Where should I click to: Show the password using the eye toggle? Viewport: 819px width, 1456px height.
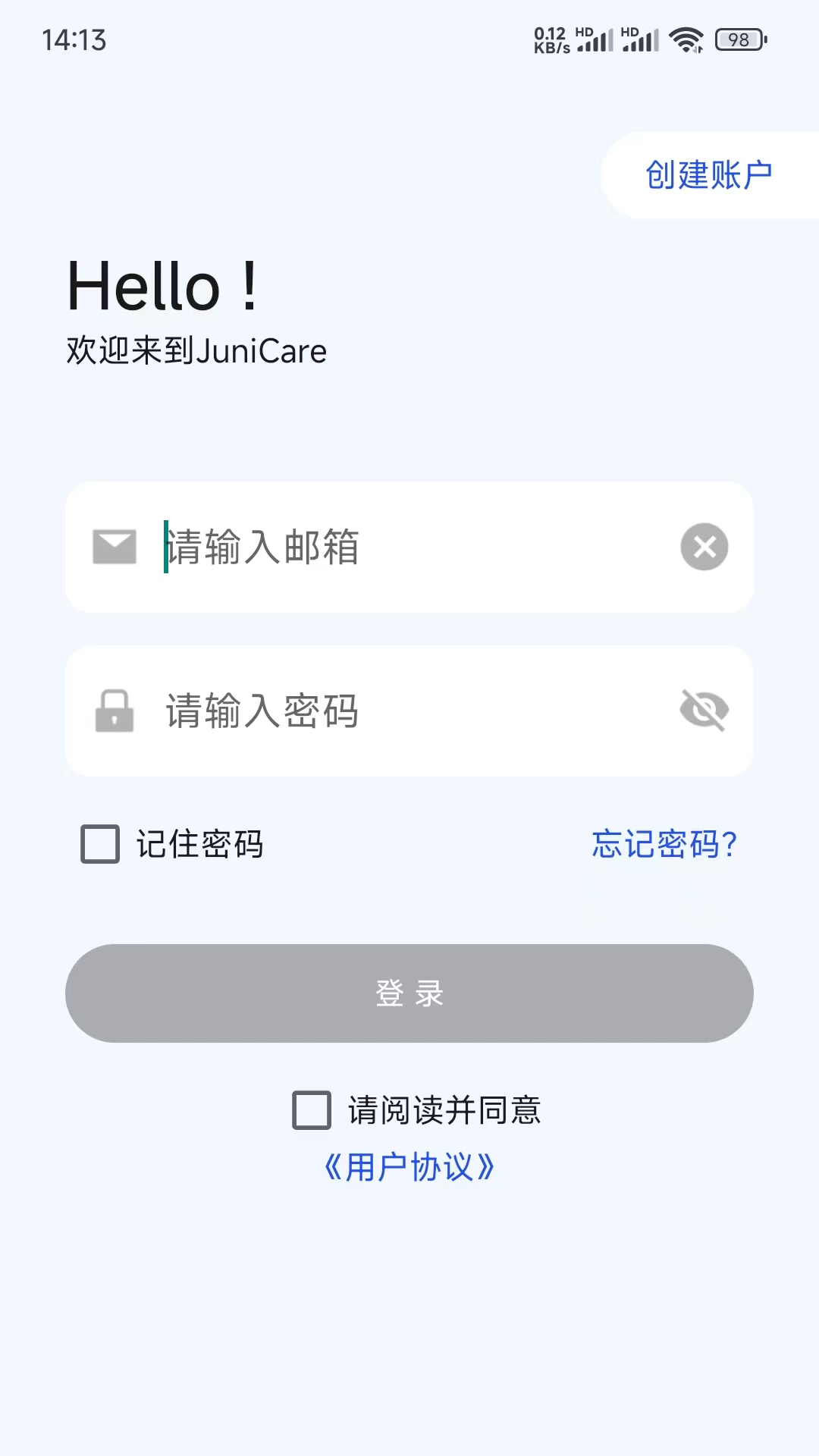click(704, 711)
